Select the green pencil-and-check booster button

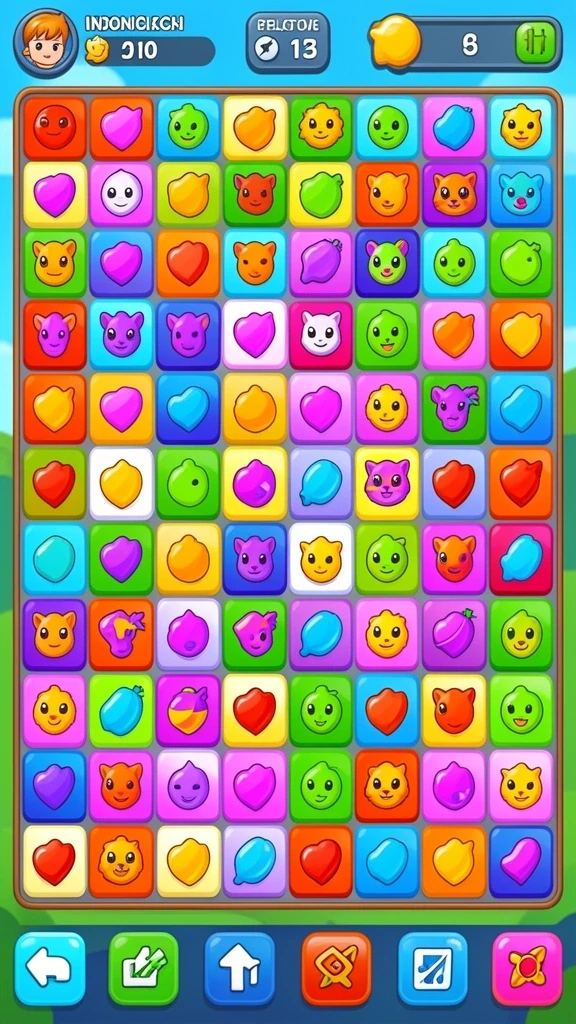point(144,968)
